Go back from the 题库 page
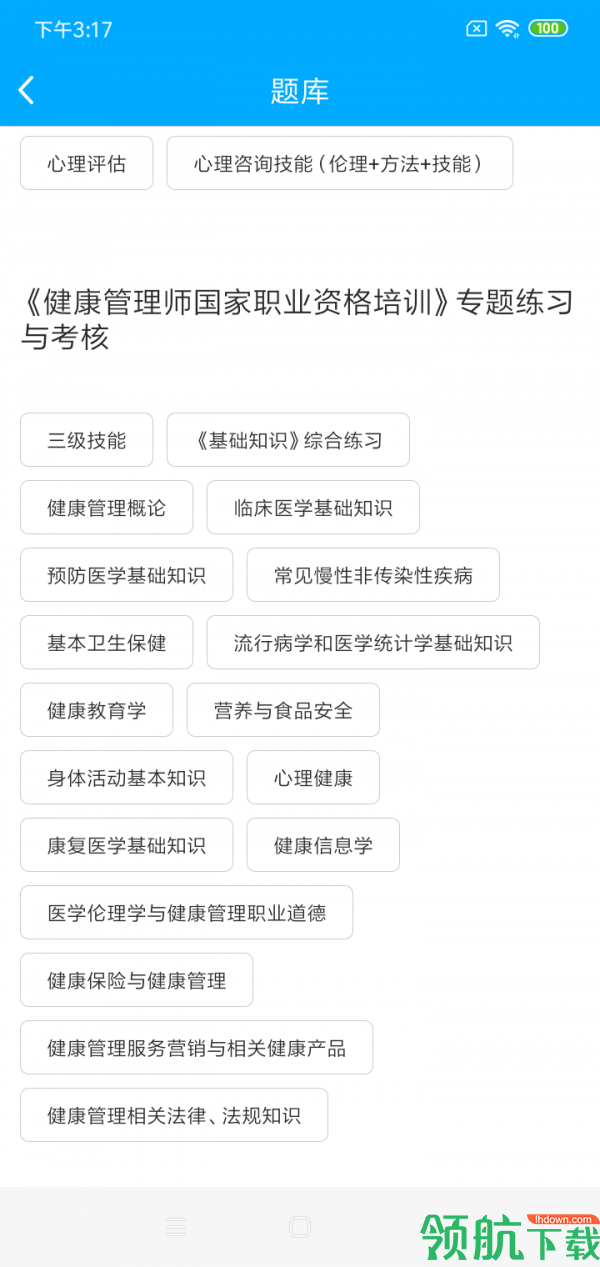 [x=27, y=90]
